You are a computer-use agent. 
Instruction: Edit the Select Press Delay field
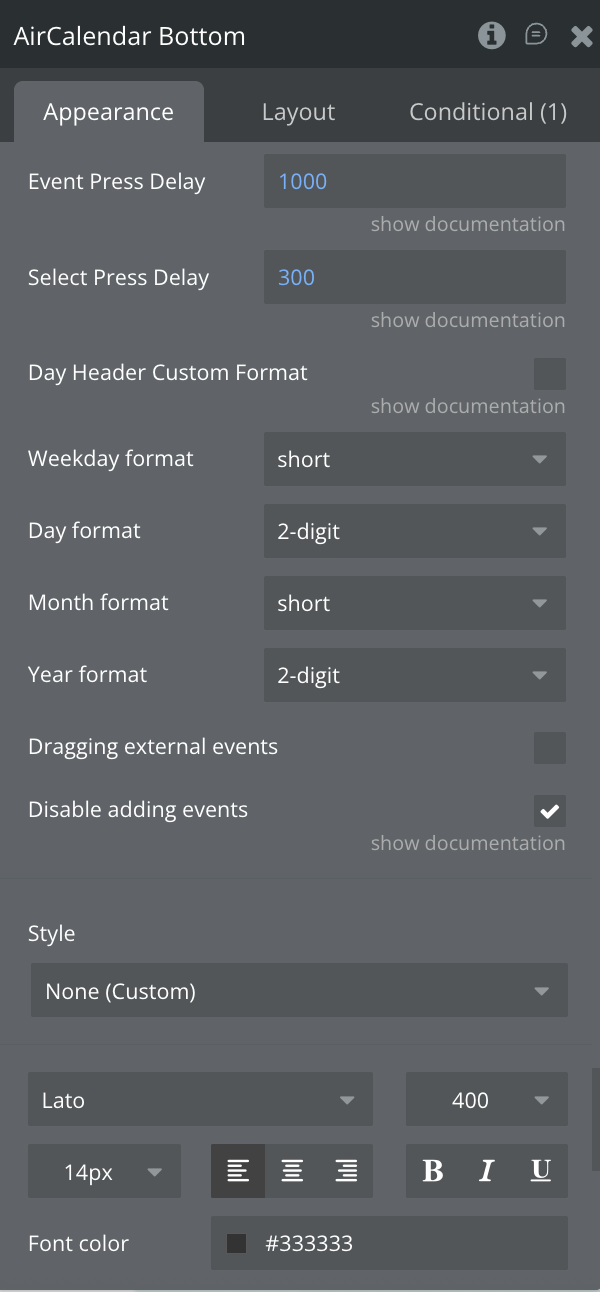[414, 277]
